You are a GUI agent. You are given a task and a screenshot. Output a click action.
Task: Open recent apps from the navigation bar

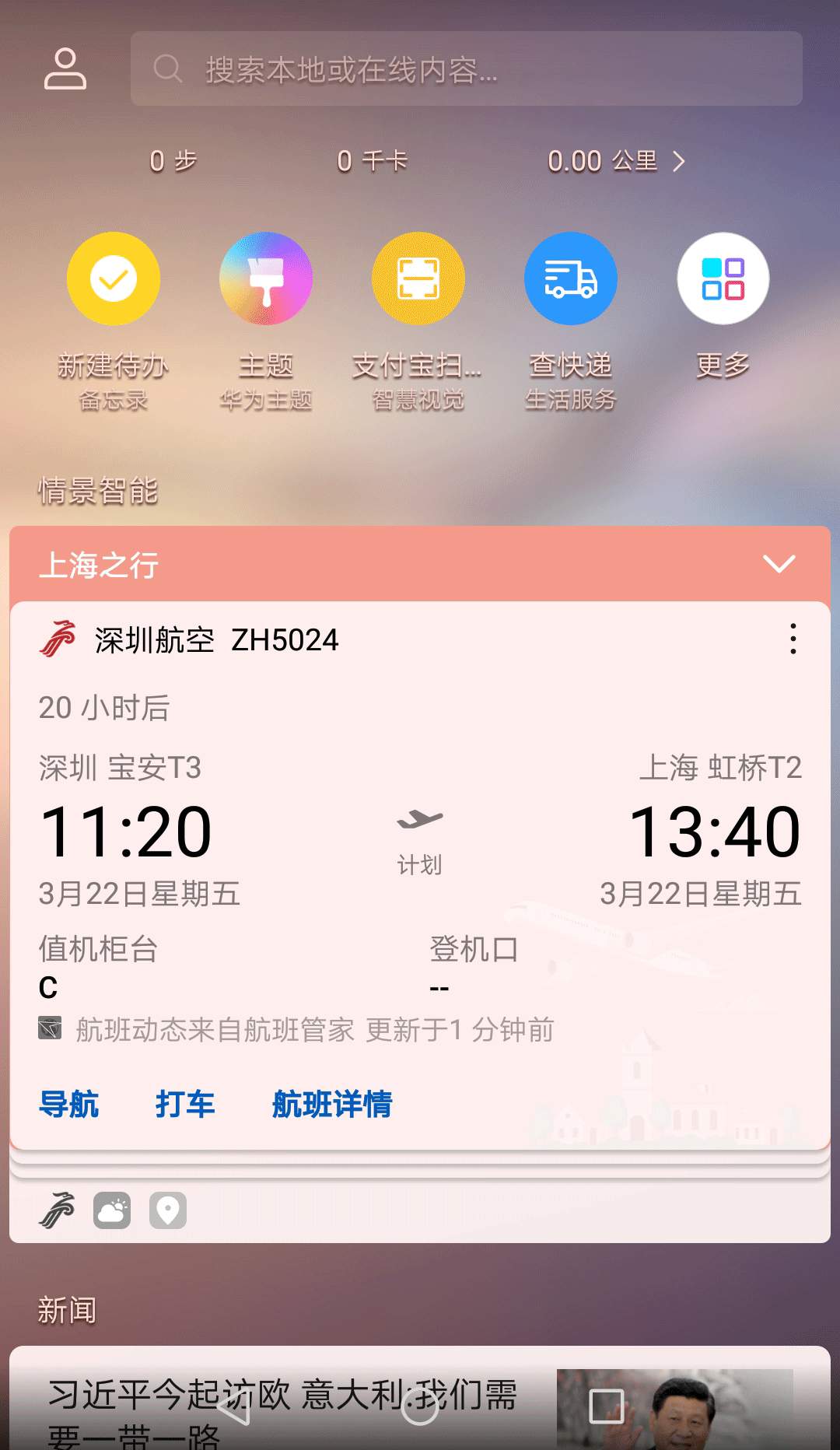click(x=607, y=1406)
